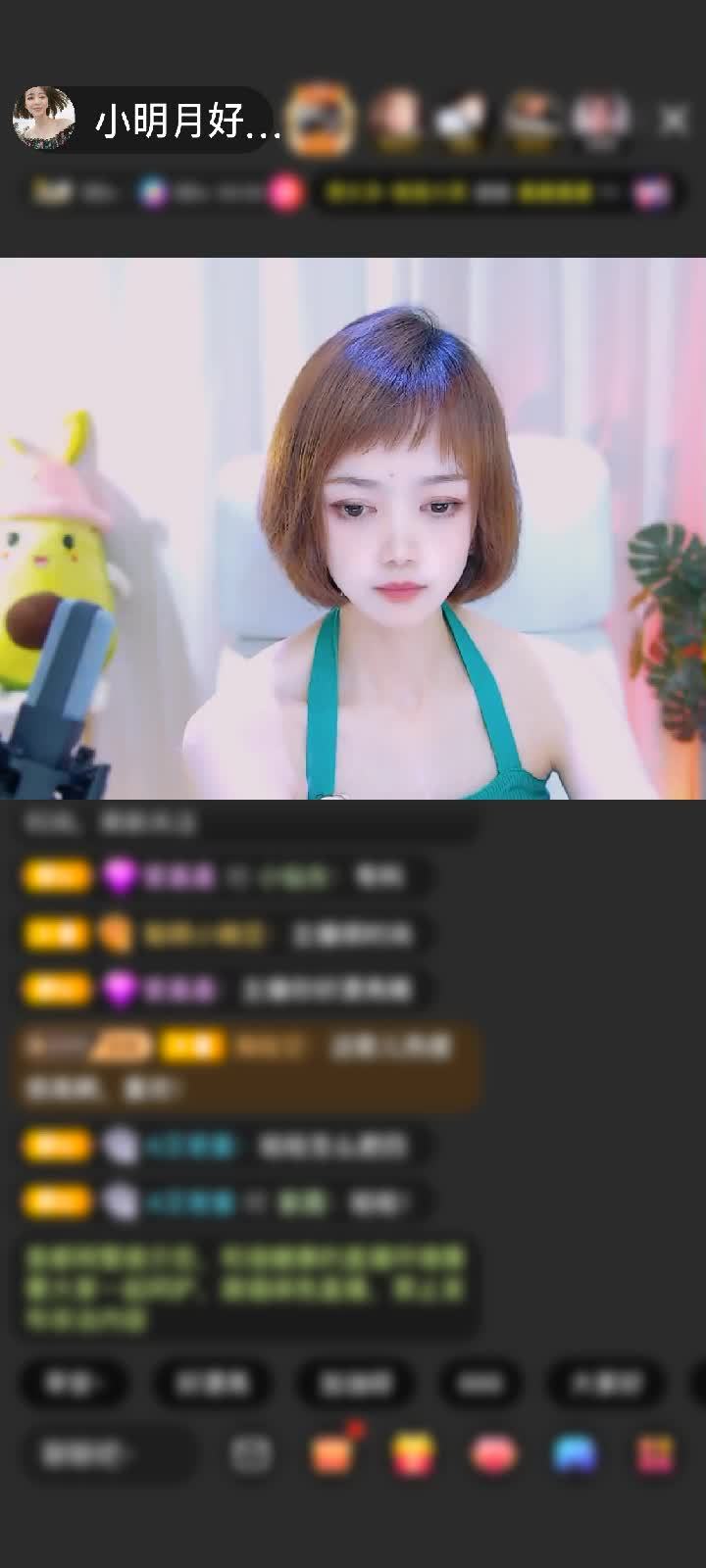
Task: Open the orange-framed top viewer avatar
Action: [x=322, y=120]
